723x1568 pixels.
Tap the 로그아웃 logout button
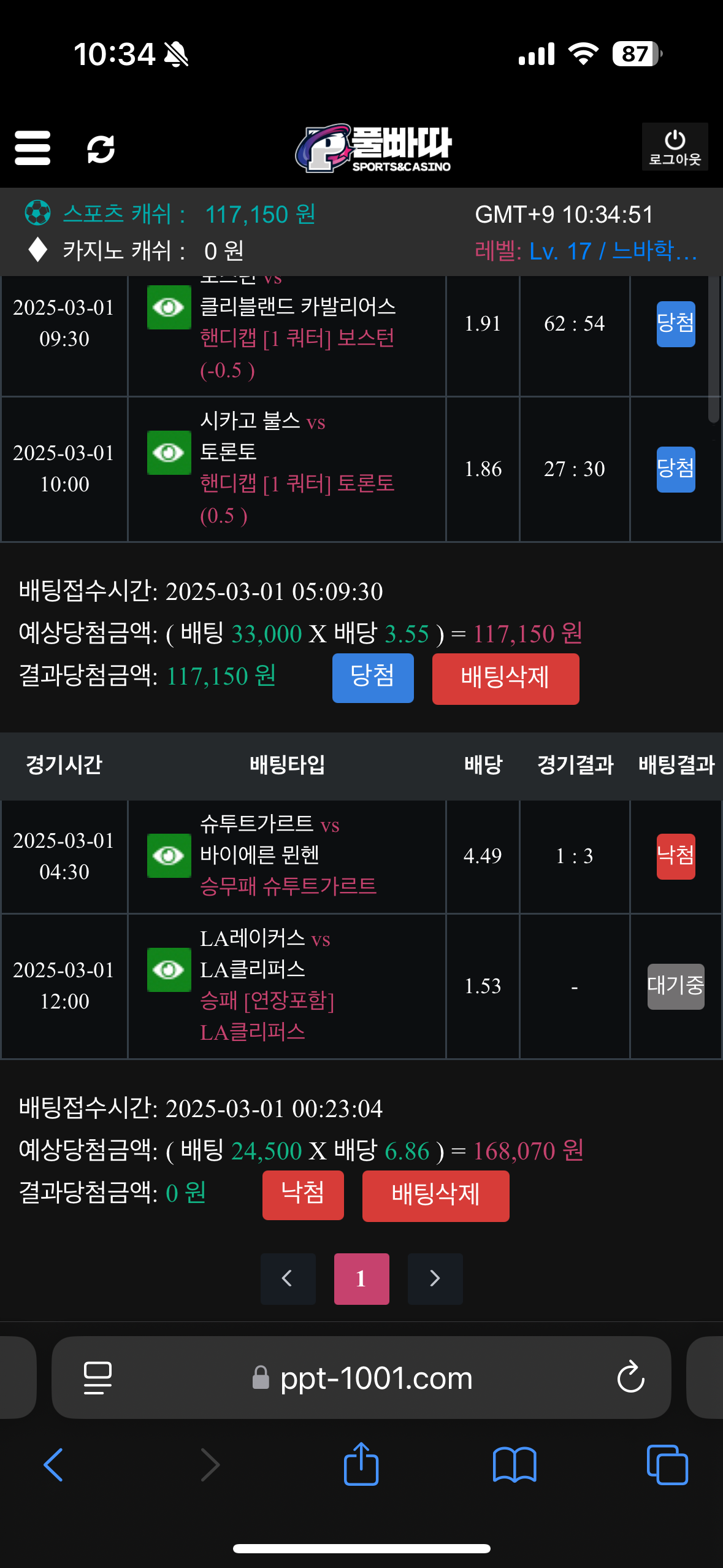[675, 147]
